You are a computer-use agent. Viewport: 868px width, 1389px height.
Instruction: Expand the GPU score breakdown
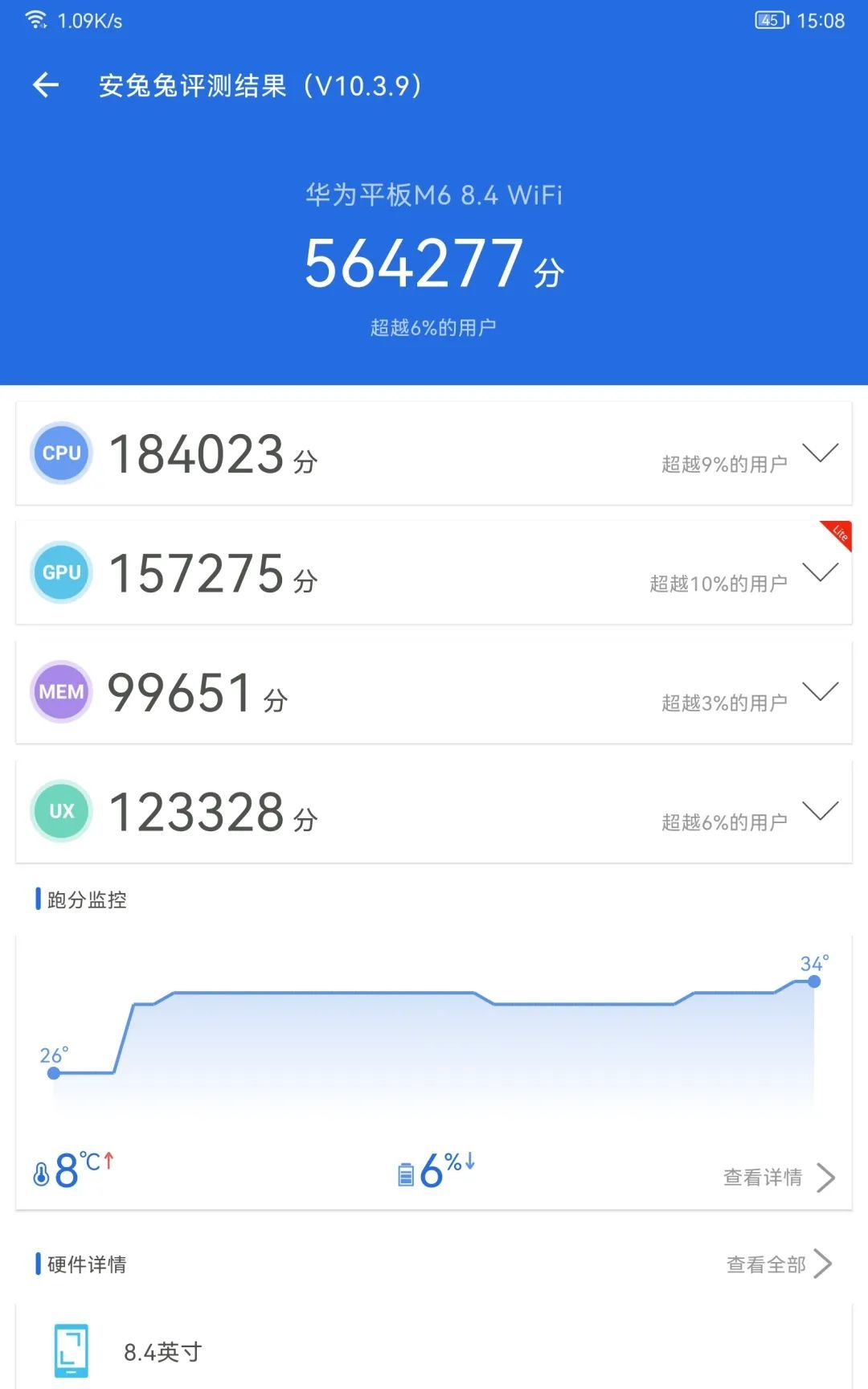[x=820, y=572]
